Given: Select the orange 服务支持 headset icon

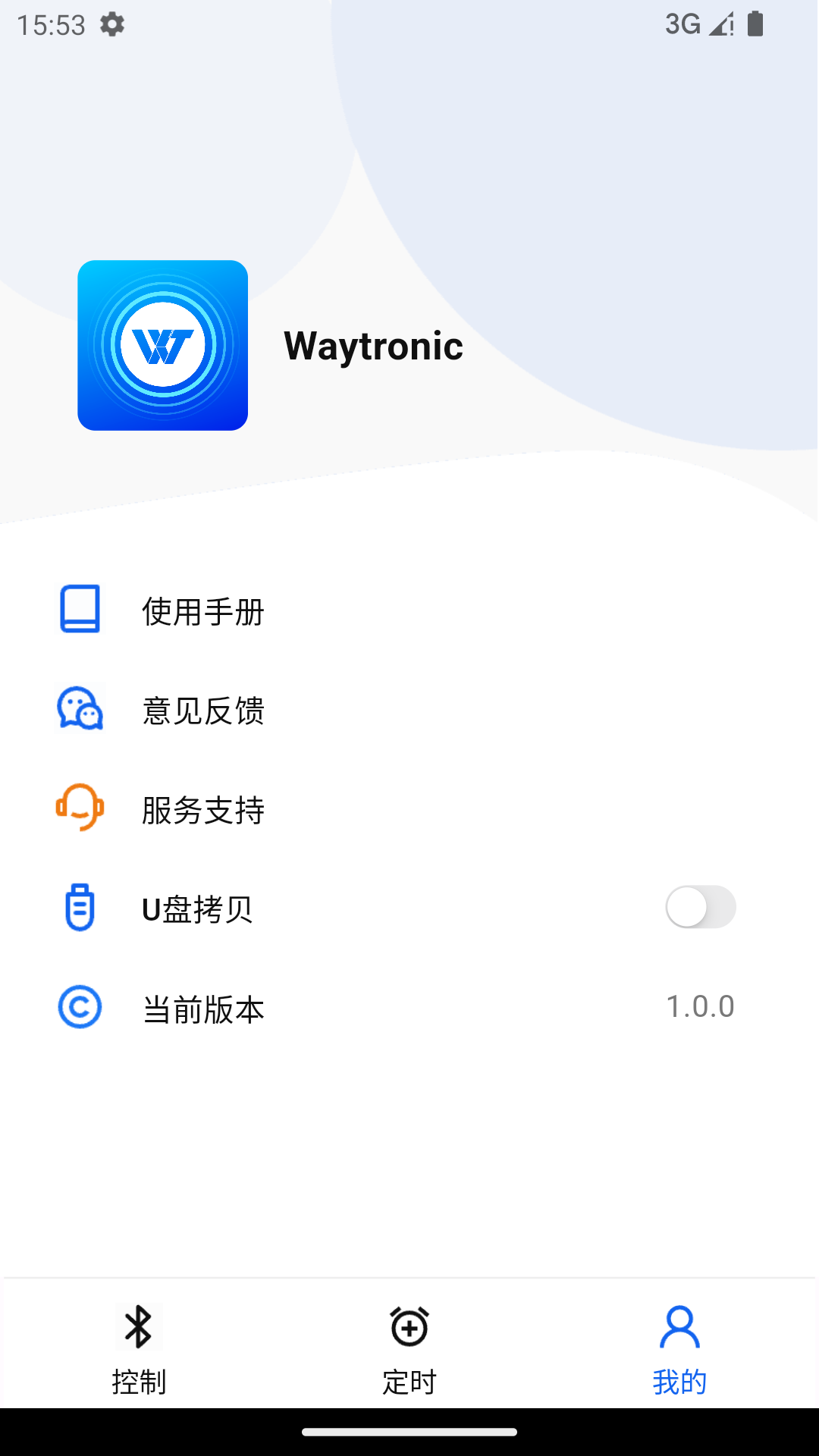Looking at the screenshot, I should coord(80,808).
